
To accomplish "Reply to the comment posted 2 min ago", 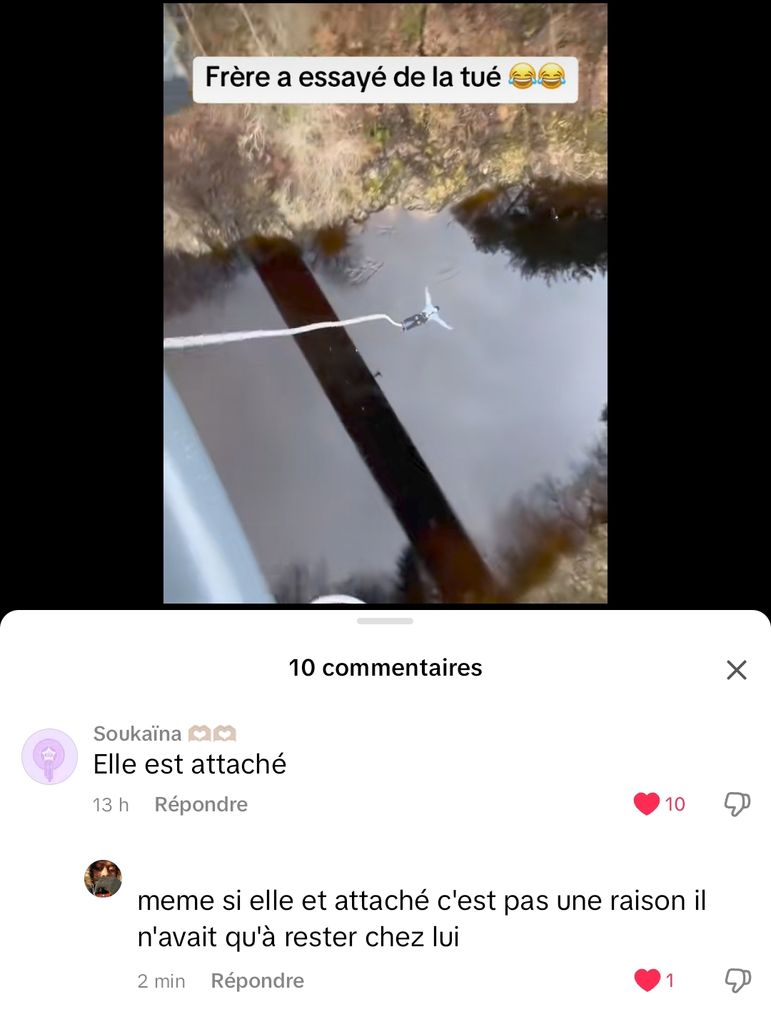I will (x=257, y=980).
